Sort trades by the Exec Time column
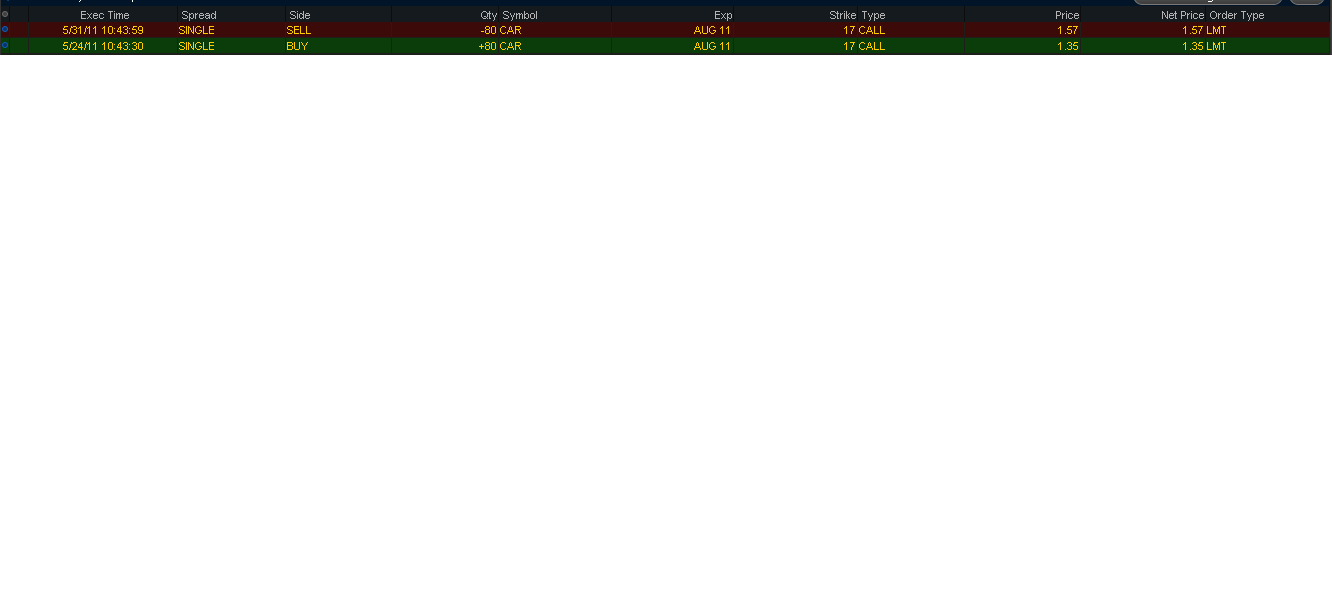The height and width of the screenshot is (592, 1332). coord(104,15)
